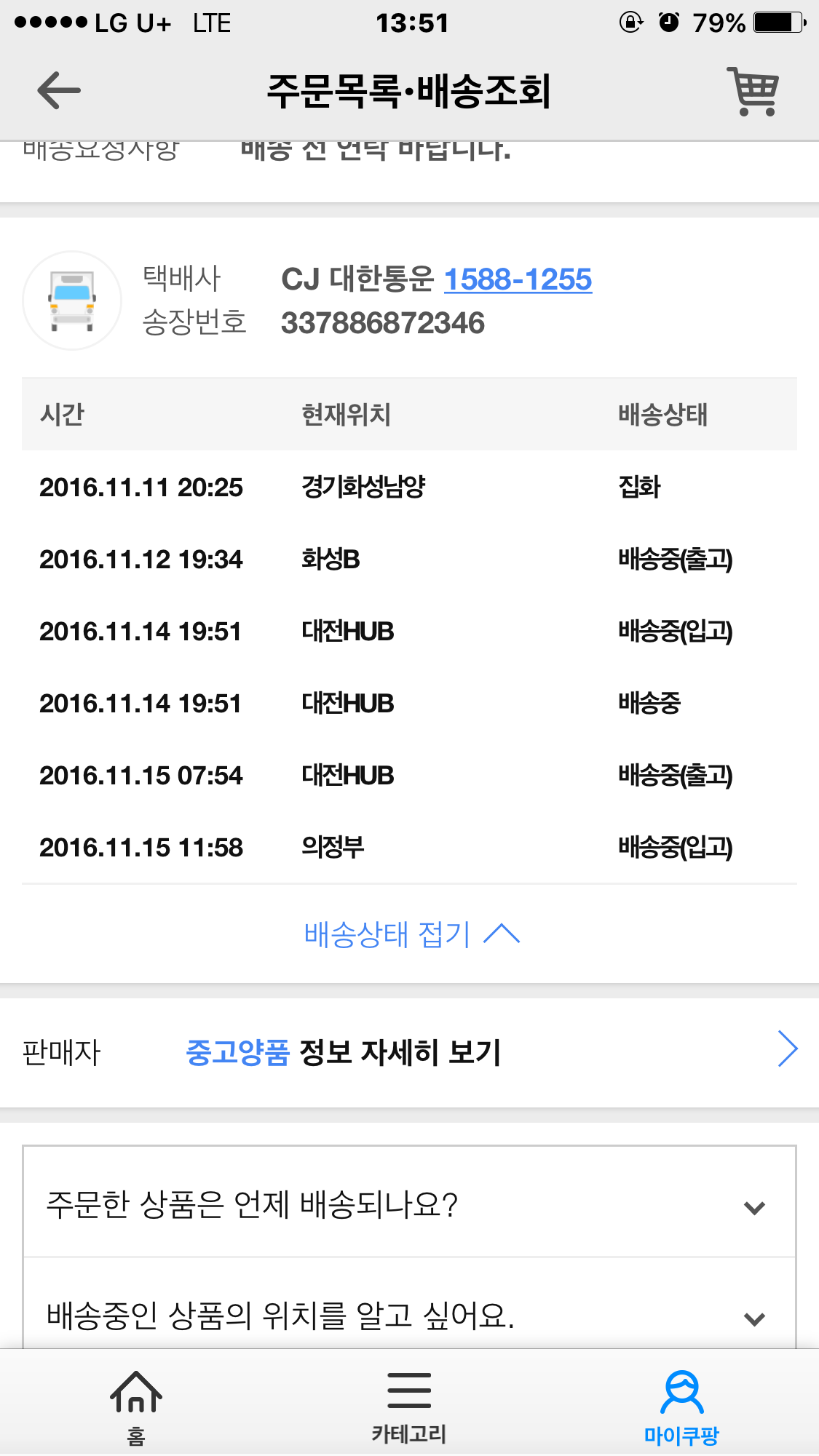Image resolution: width=819 pixels, height=1456 pixels.
Task: Call the courier number 1588-1255
Action: click(x=518, y=279)
